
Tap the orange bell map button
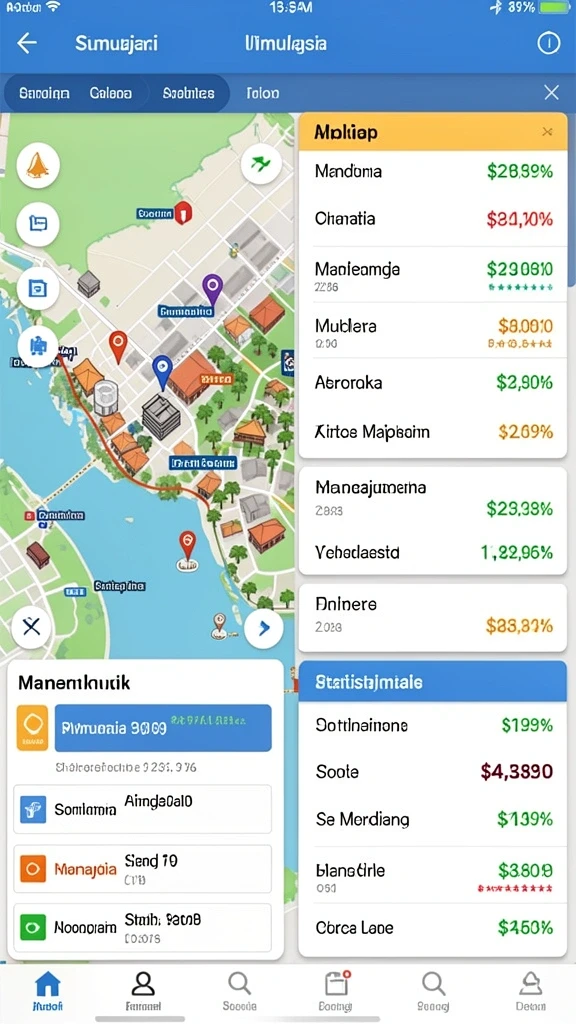click(38, 166)
